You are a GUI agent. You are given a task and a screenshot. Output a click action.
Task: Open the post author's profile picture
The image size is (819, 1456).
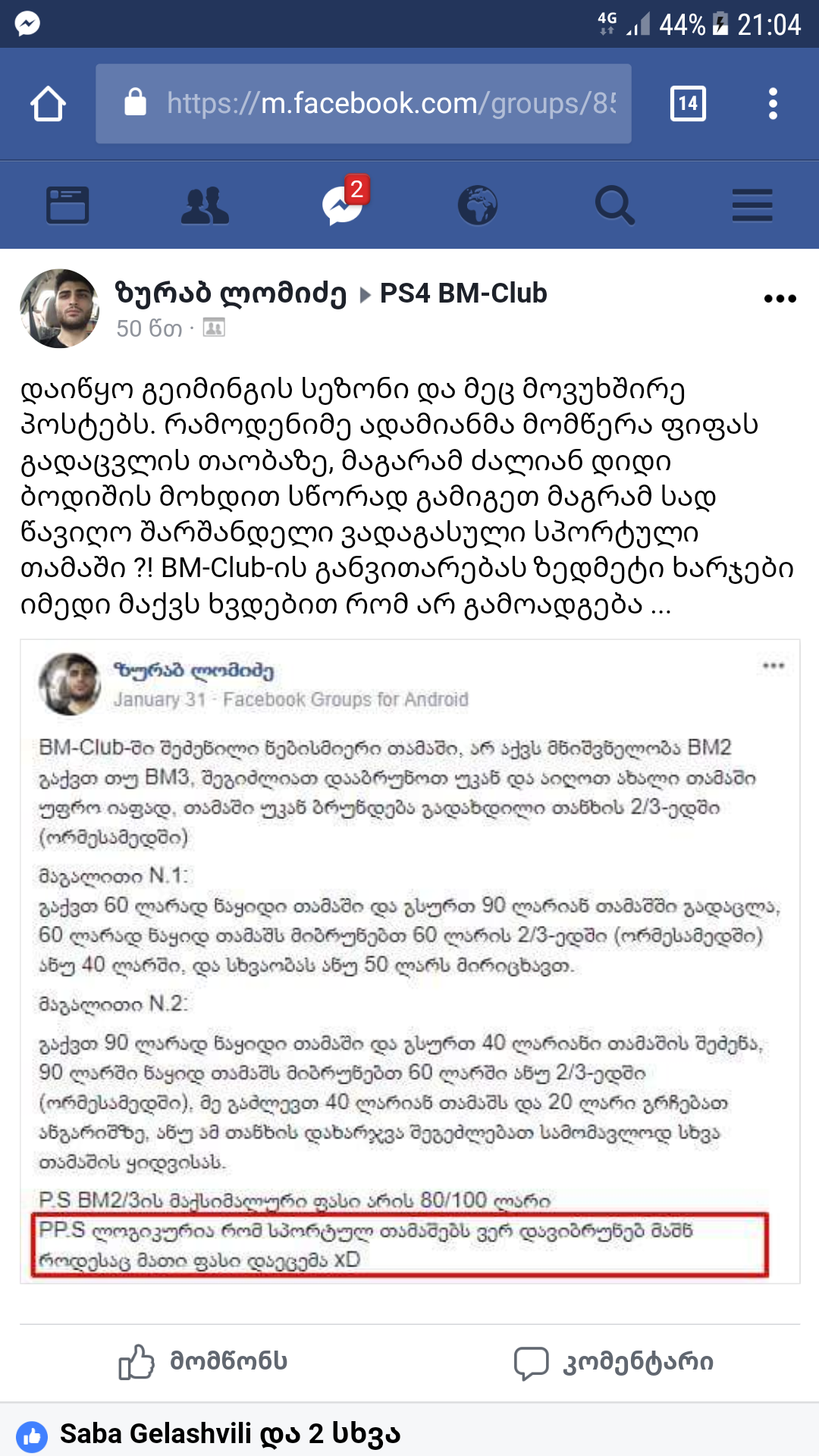pyautogui.click(x=59, y=309)
